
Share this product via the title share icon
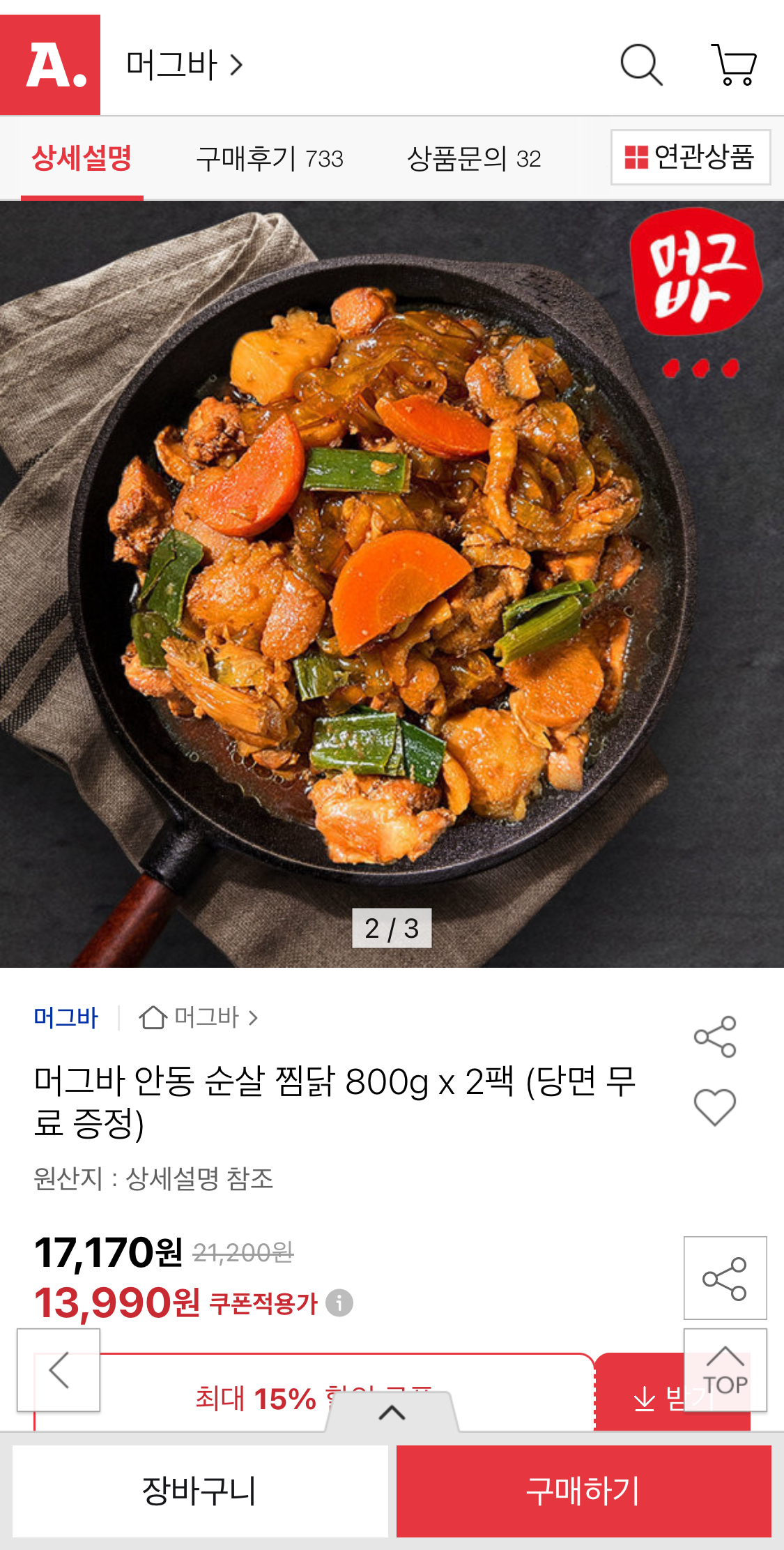coord(715,1037)
